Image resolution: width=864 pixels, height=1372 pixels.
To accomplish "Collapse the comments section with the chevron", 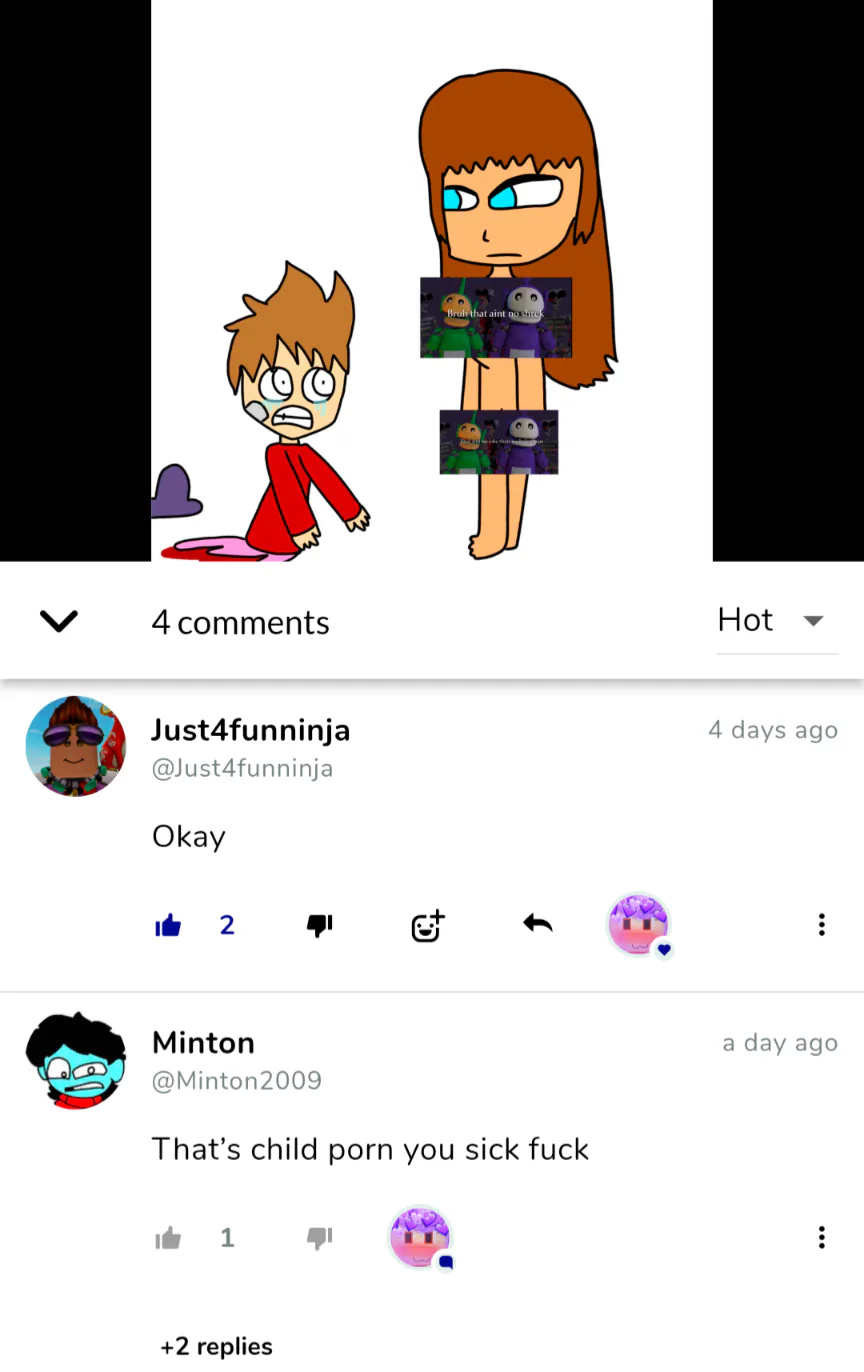I will pyautogui.click(x=58, y=621).
